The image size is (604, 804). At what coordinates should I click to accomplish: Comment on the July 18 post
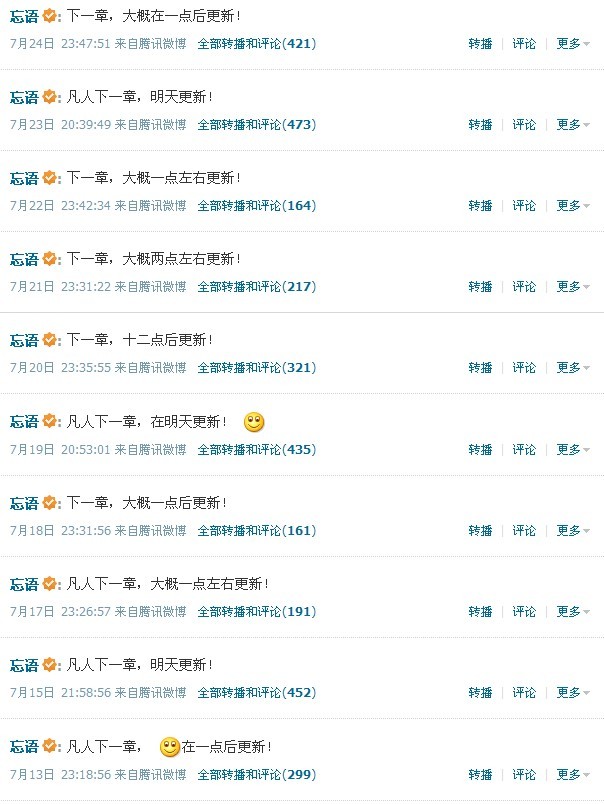pos(524,531)
